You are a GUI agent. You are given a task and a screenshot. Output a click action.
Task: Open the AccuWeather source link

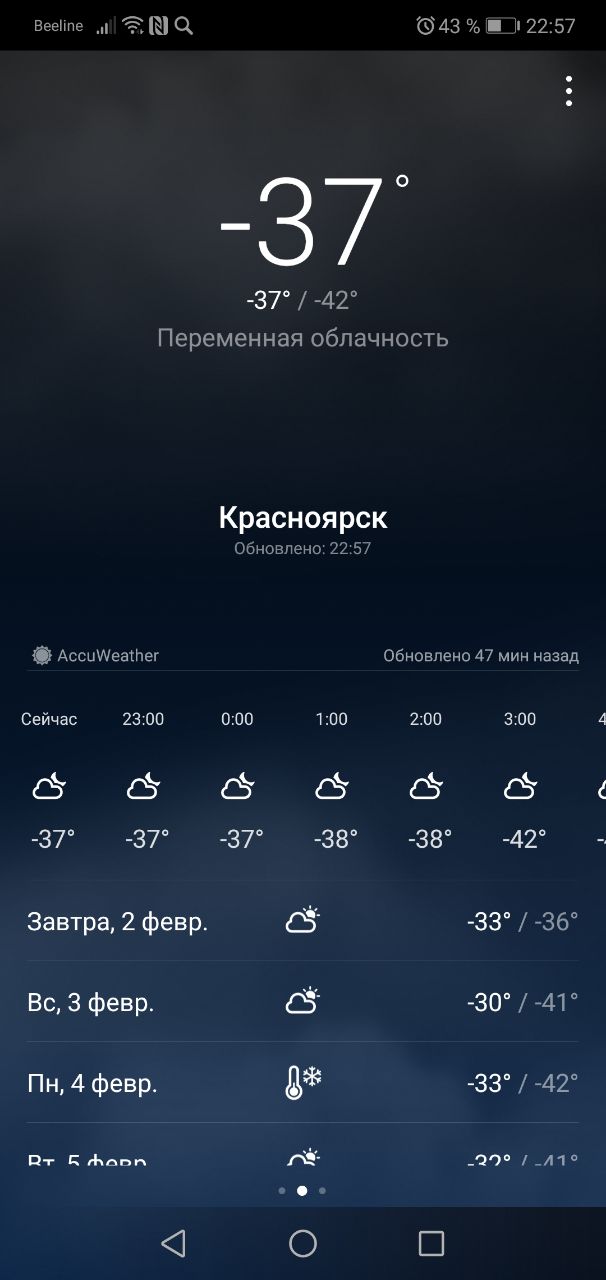[96, 656]
